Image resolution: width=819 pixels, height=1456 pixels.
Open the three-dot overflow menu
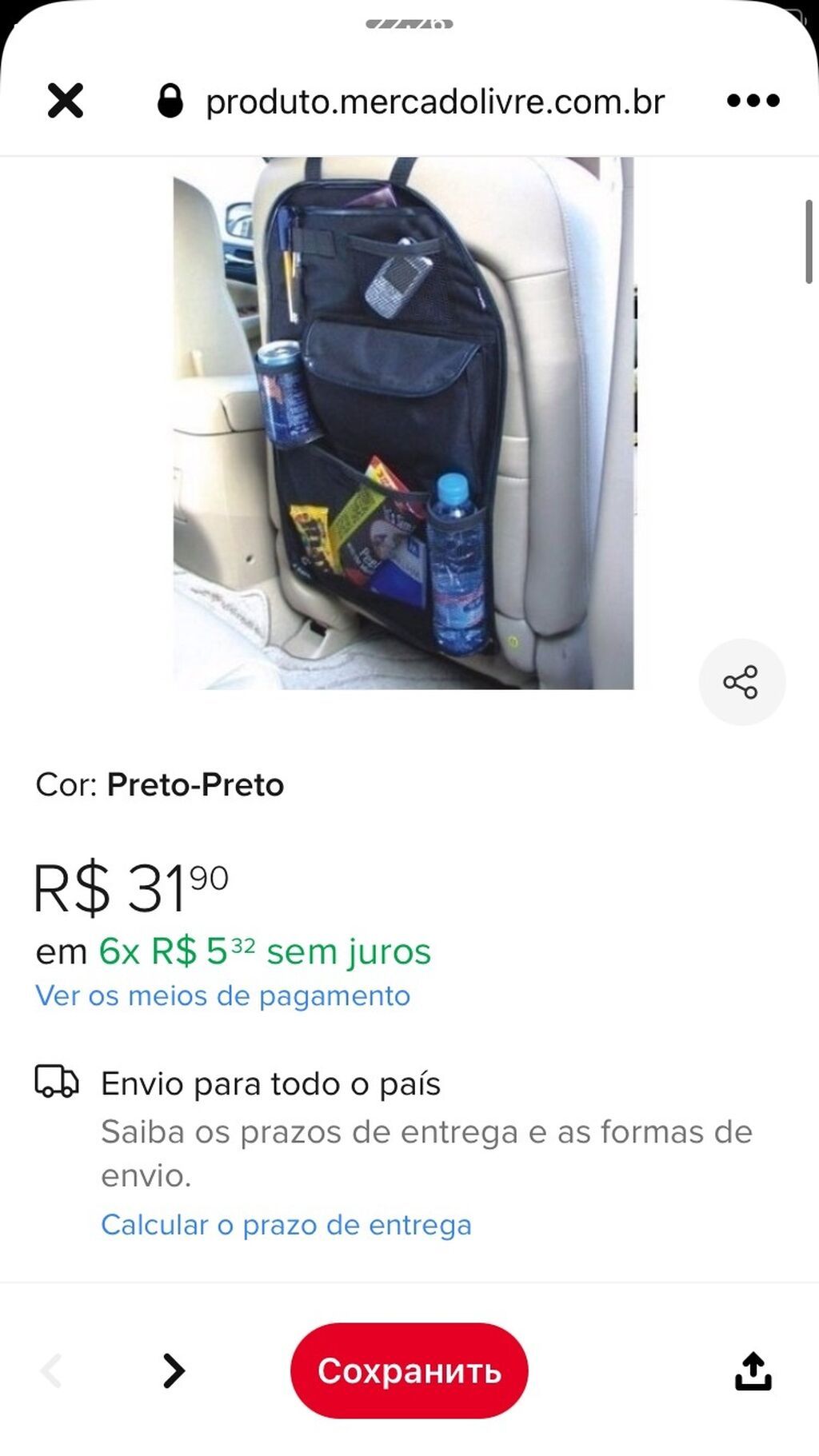tap(753, 101)
